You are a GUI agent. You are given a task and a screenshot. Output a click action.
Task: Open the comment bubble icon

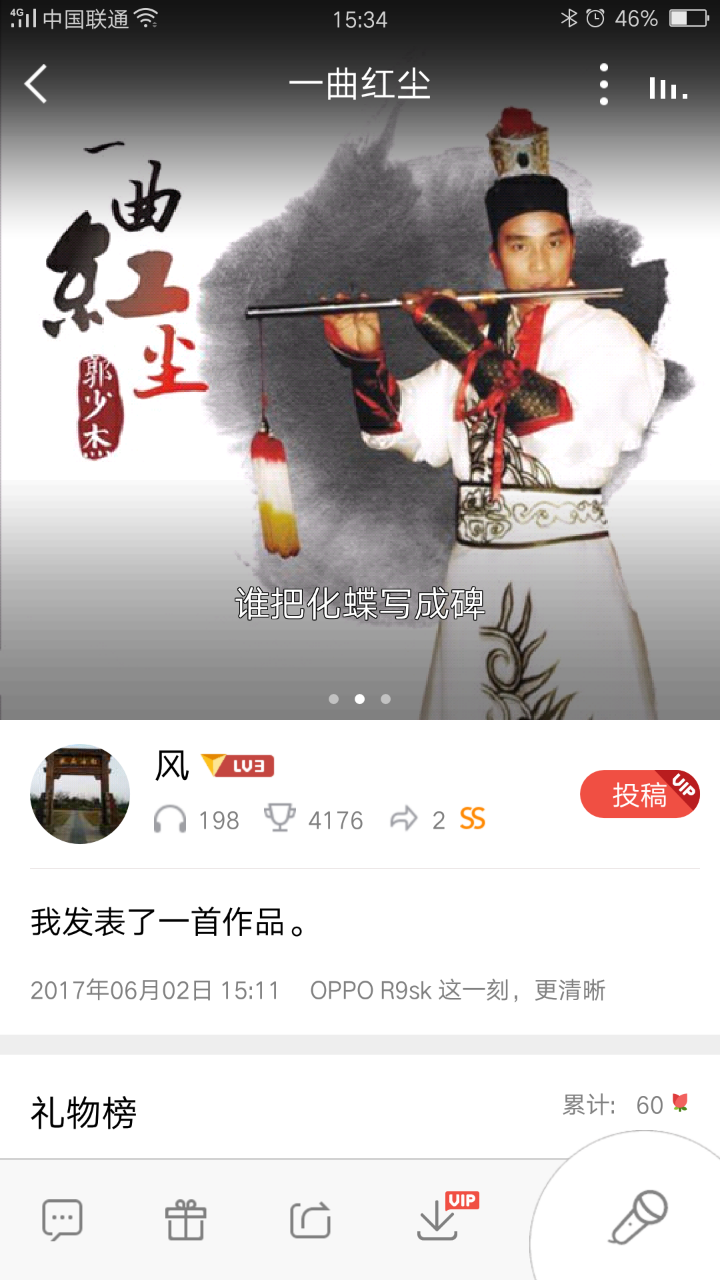tap(62, 1220)
